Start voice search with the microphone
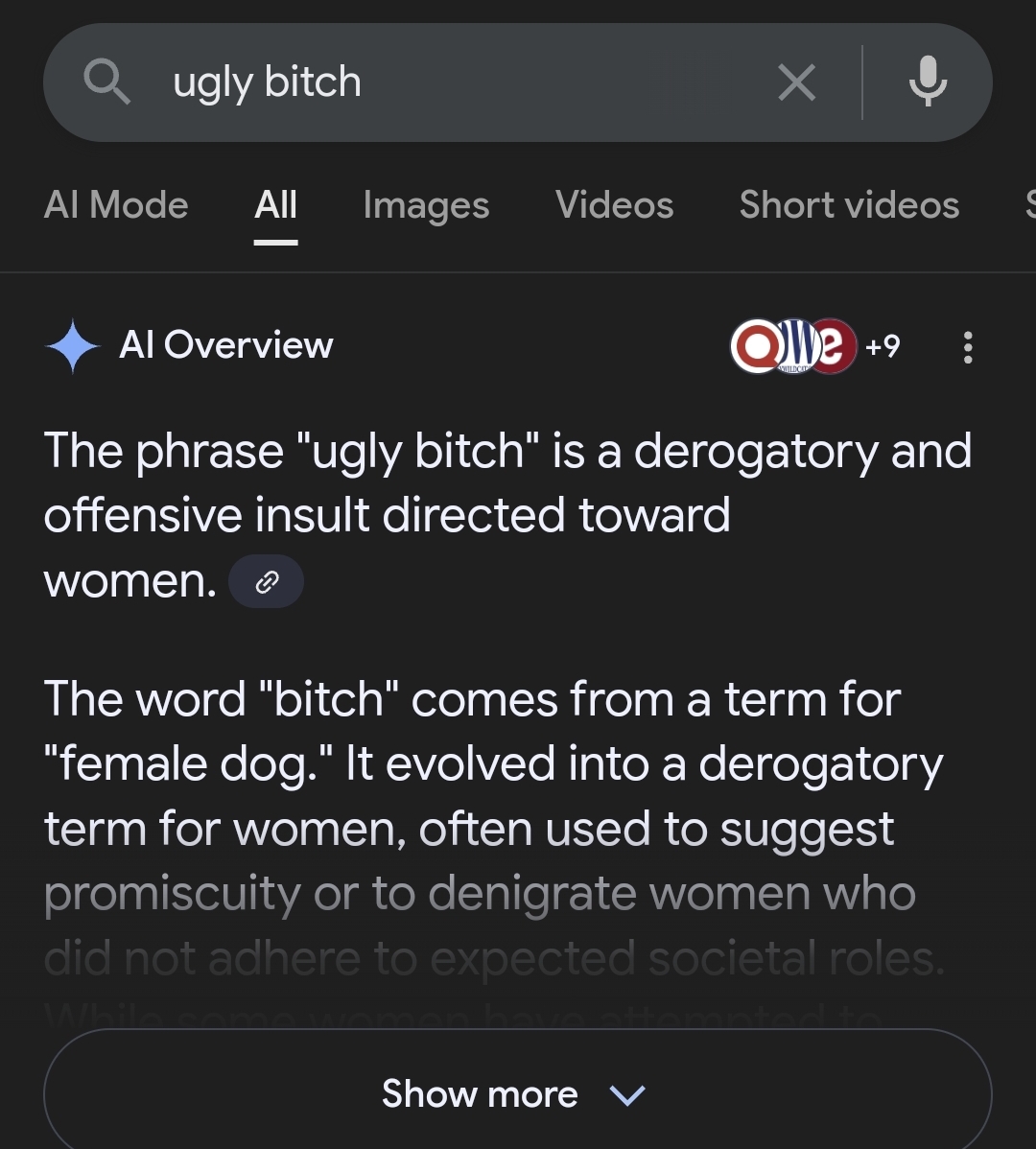 (x=928, y=82)
